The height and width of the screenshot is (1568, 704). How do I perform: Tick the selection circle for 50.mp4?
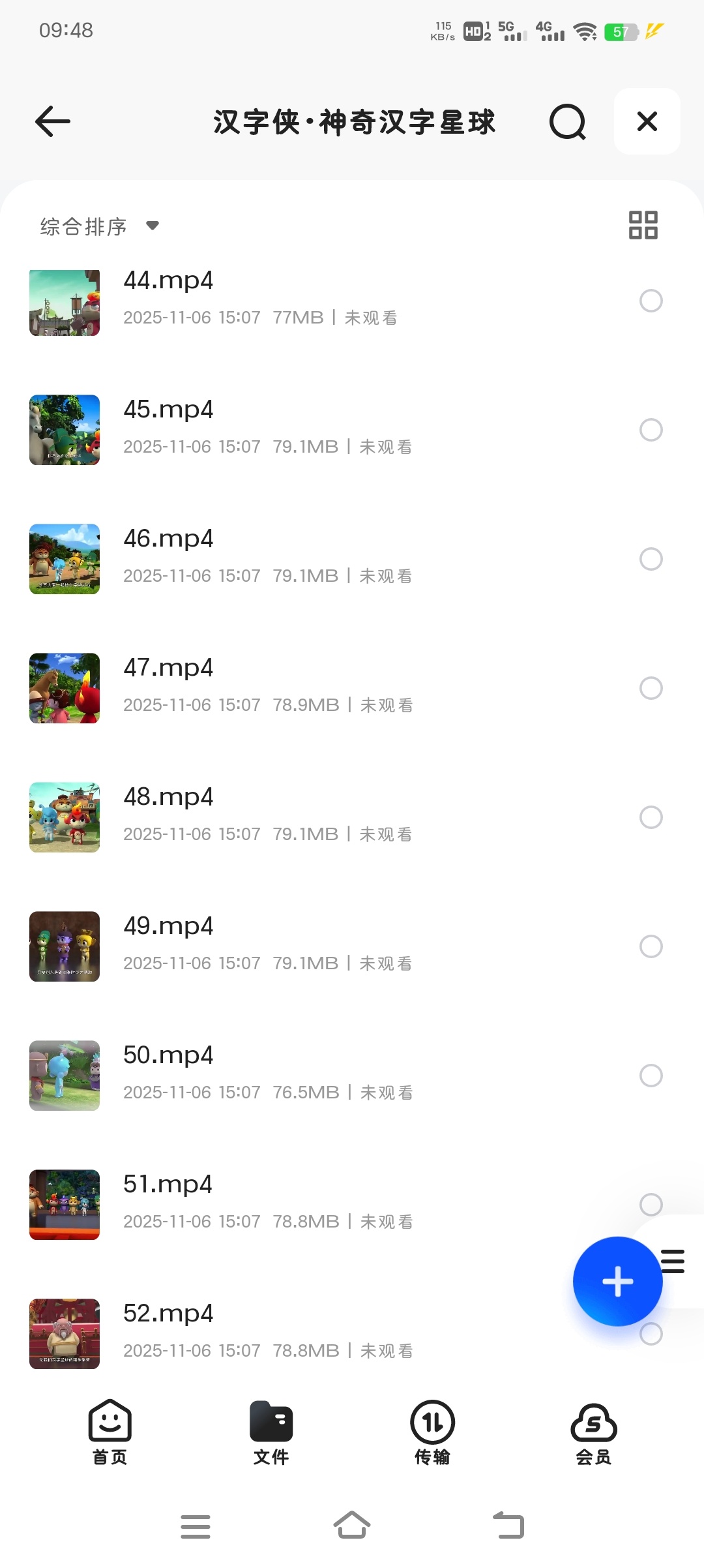(651, 1076)
